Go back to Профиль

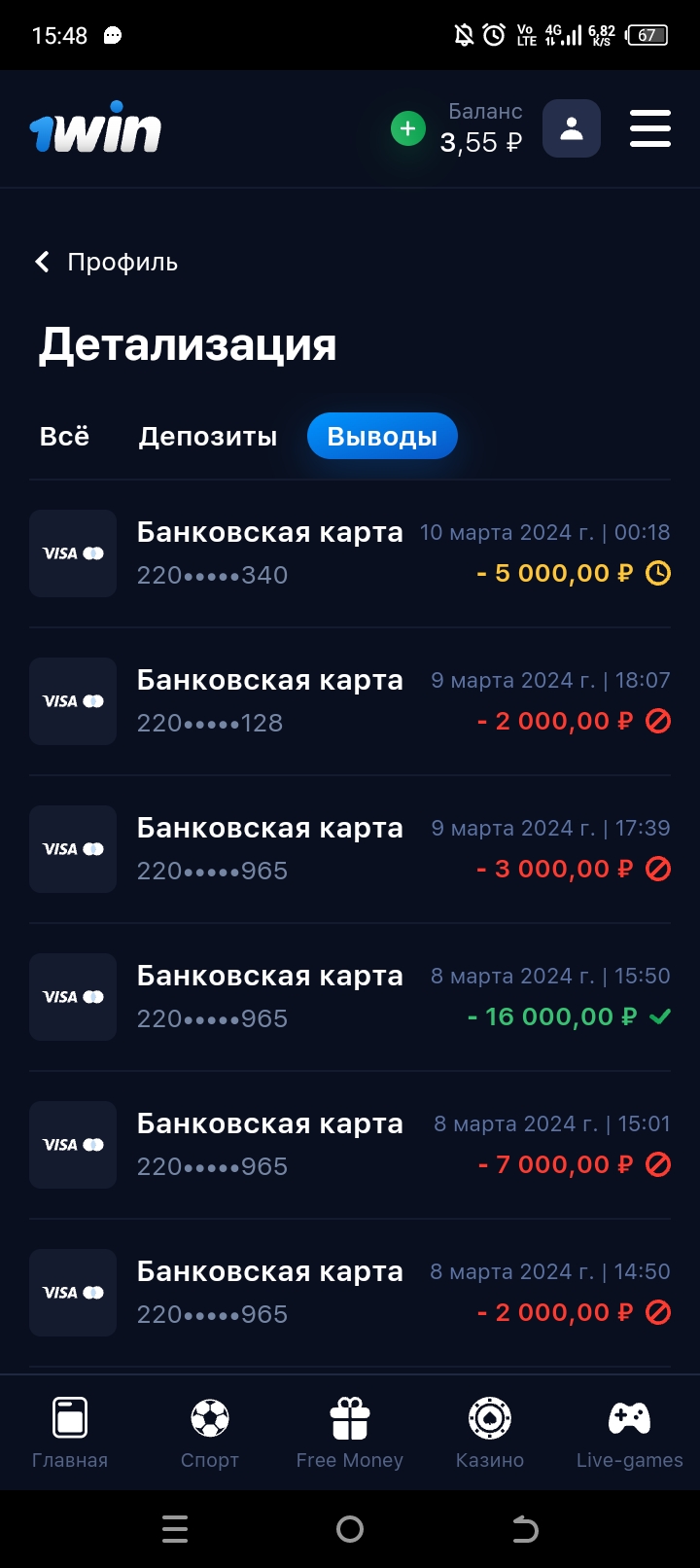point(107,262)
